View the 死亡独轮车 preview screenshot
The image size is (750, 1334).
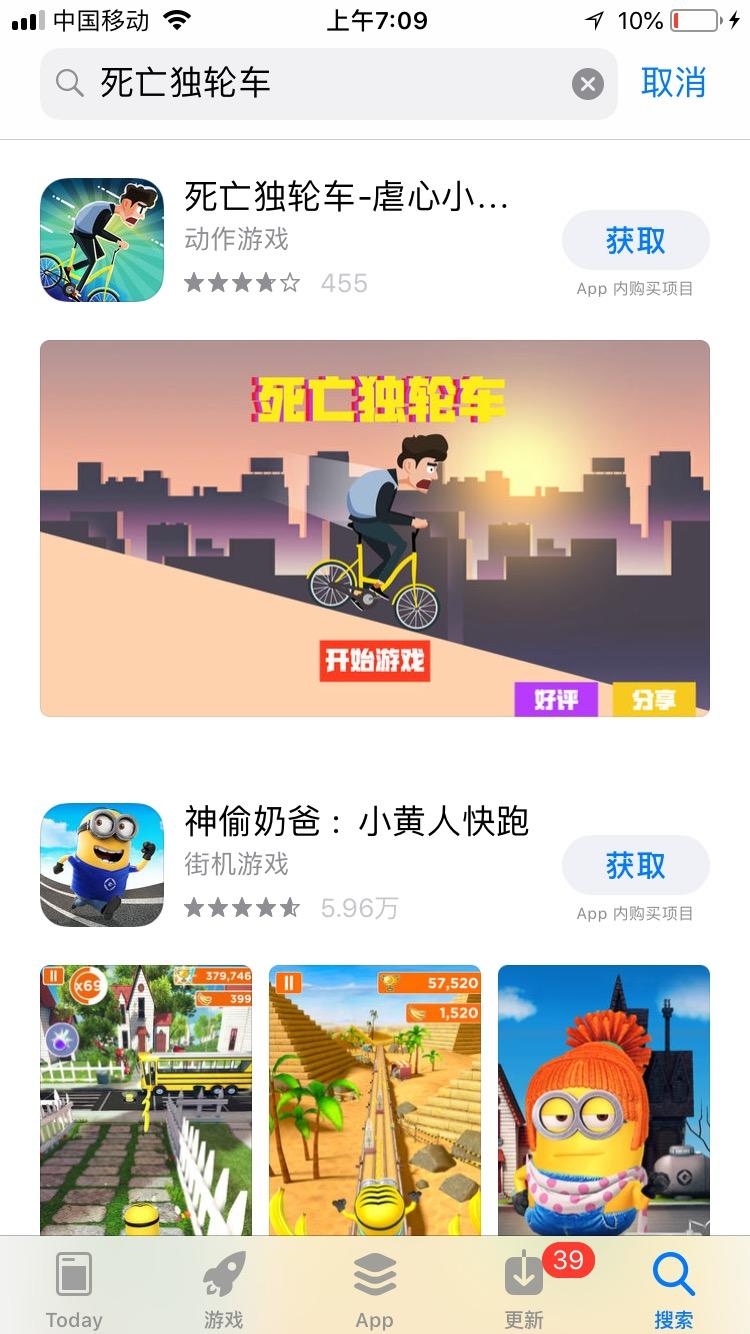[x=375, y=528]
